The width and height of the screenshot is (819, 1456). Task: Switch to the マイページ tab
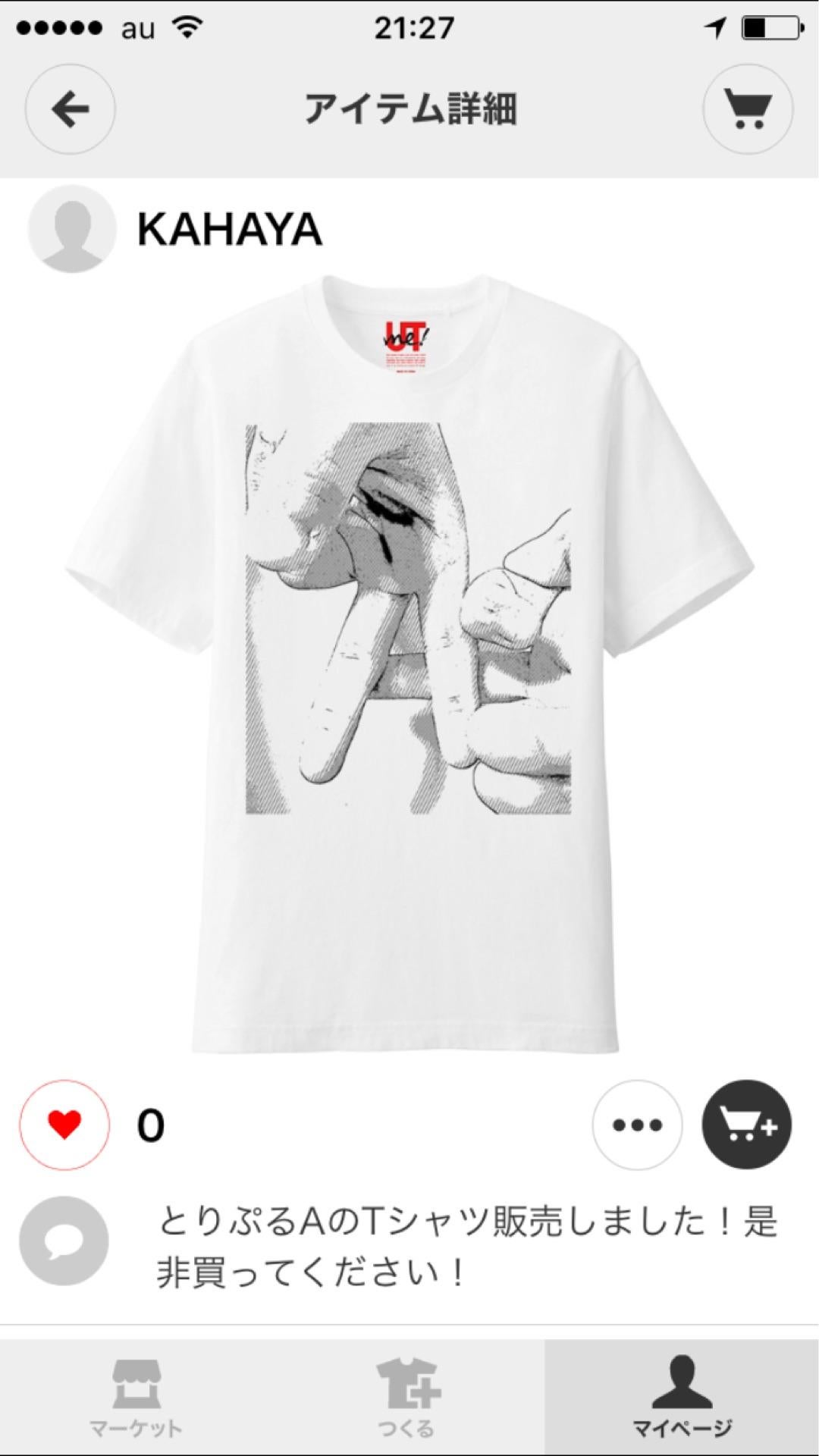[x=682, y=1398]
